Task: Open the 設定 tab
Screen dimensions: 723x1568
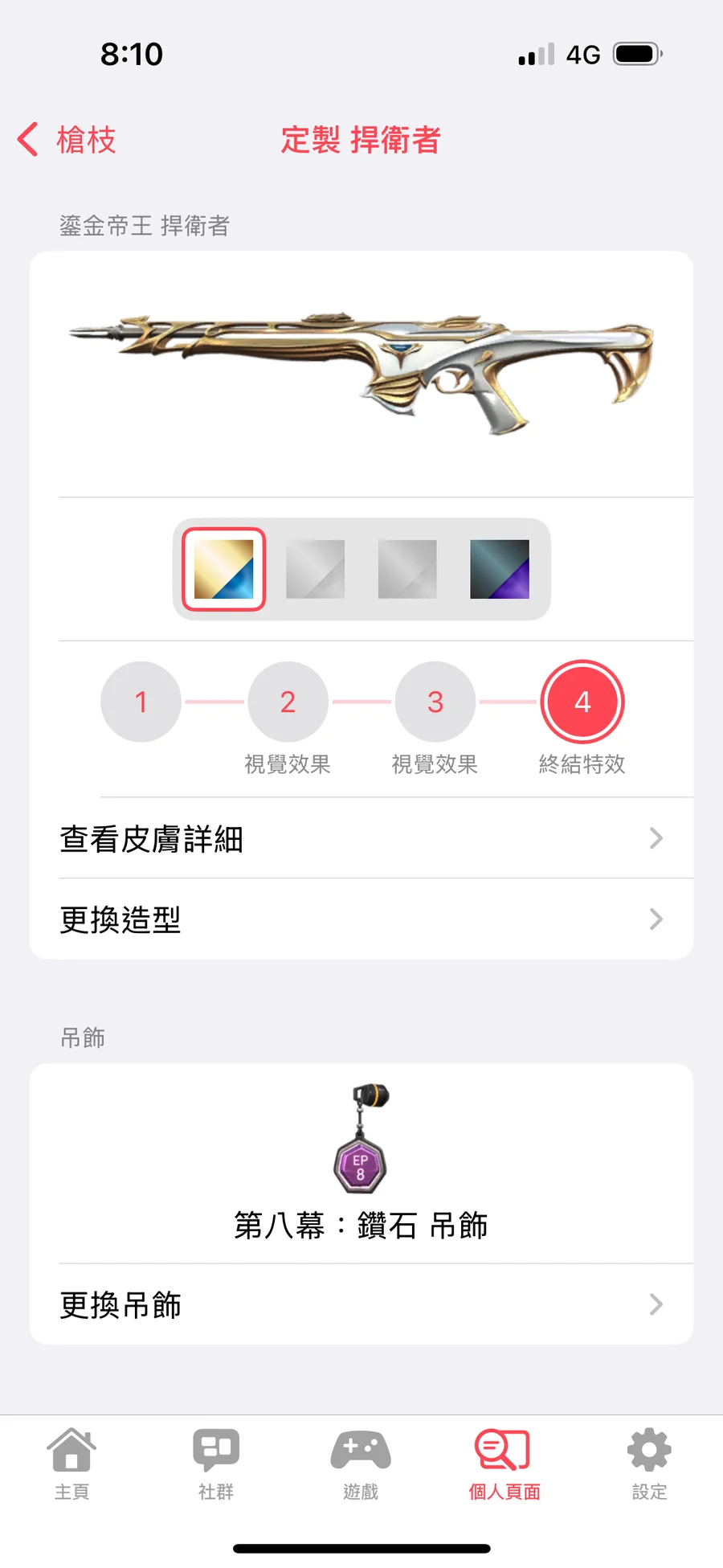Action: point(649,1464)
